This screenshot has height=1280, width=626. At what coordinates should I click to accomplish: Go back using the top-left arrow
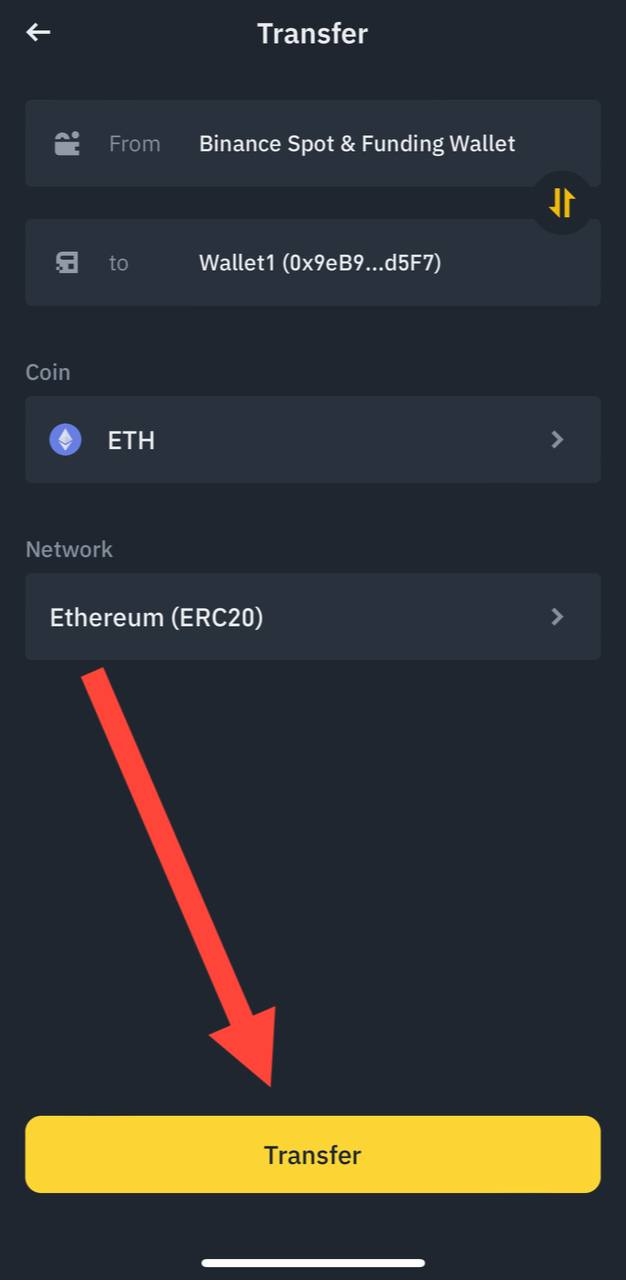click(38, 33)
